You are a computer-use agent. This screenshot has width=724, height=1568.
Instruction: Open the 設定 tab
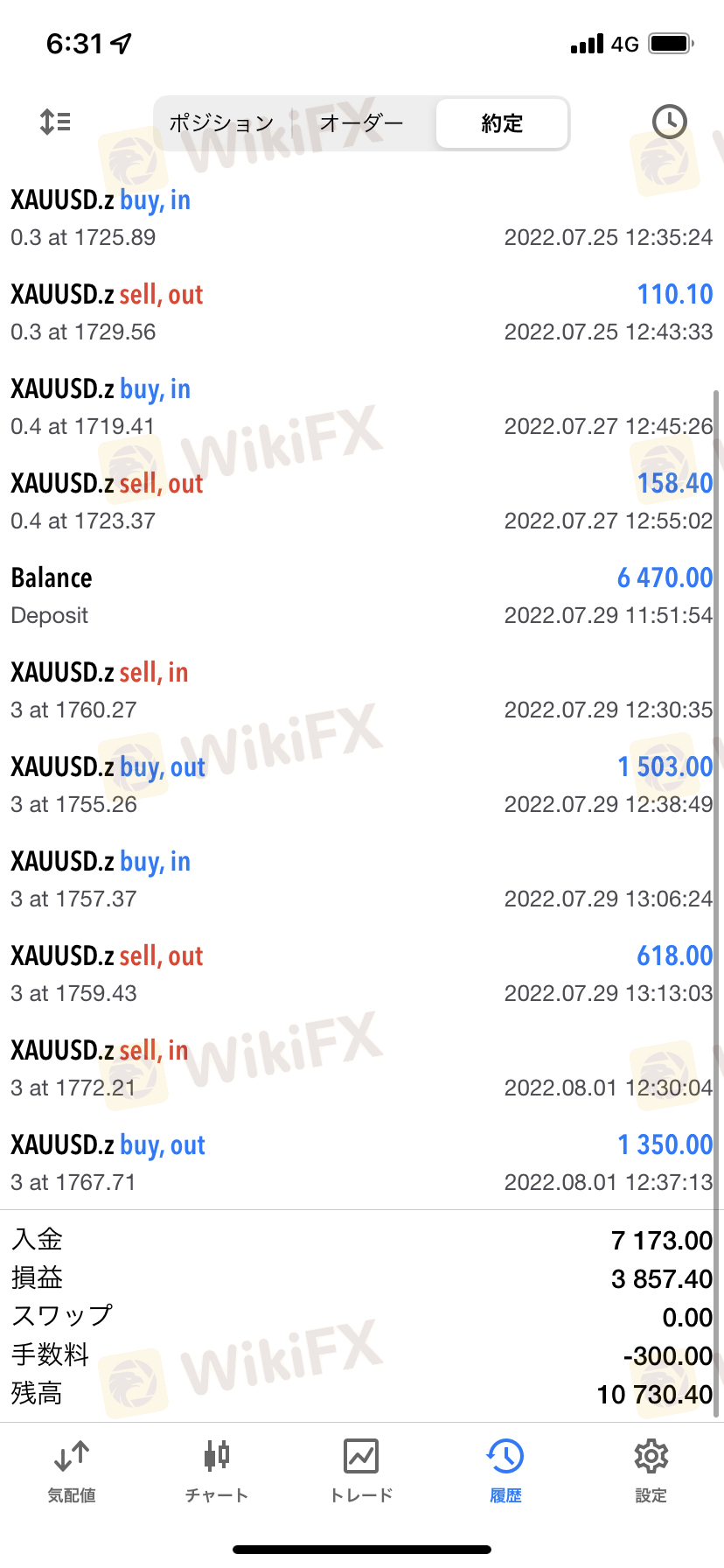click(x=651, y=1472)
